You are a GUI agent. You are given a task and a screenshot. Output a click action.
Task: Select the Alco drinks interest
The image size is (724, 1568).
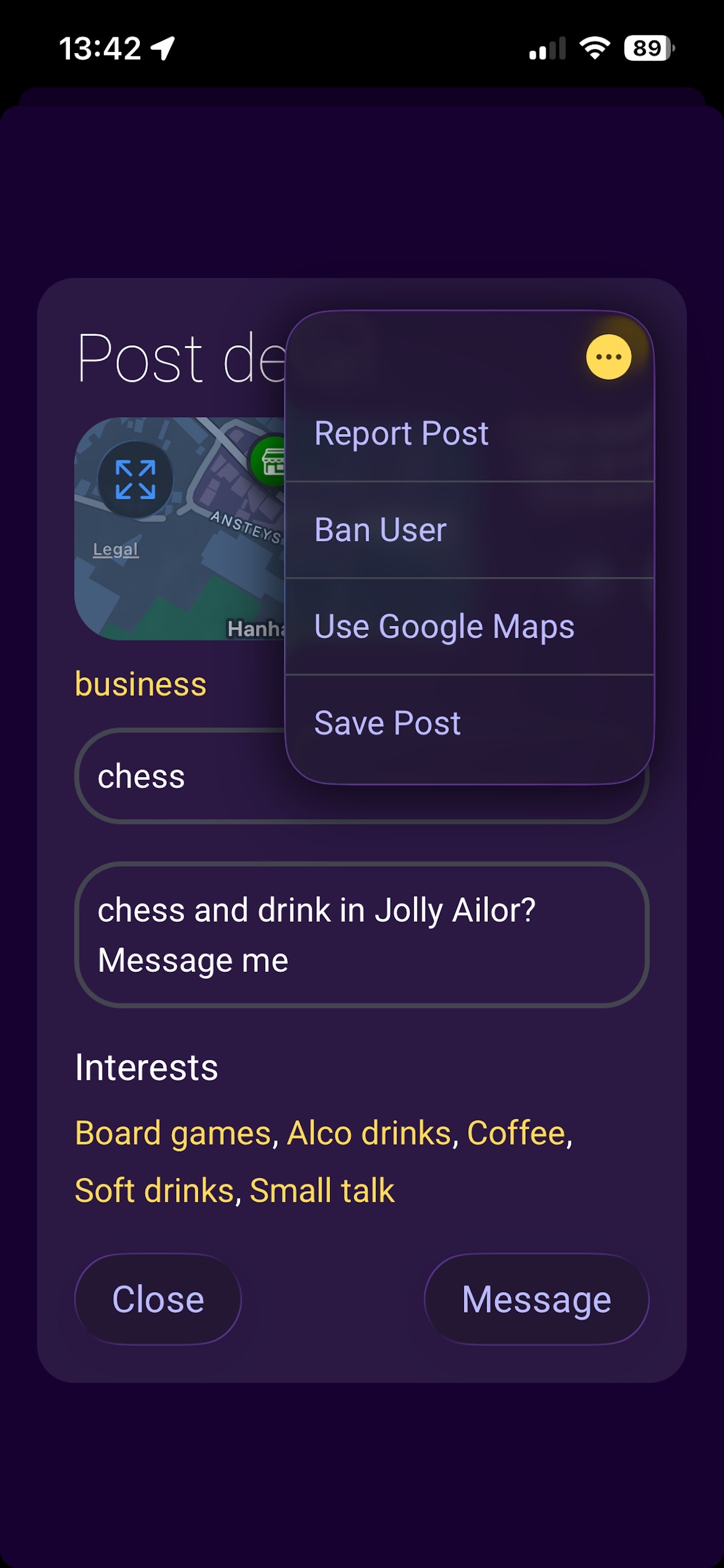368,1132
